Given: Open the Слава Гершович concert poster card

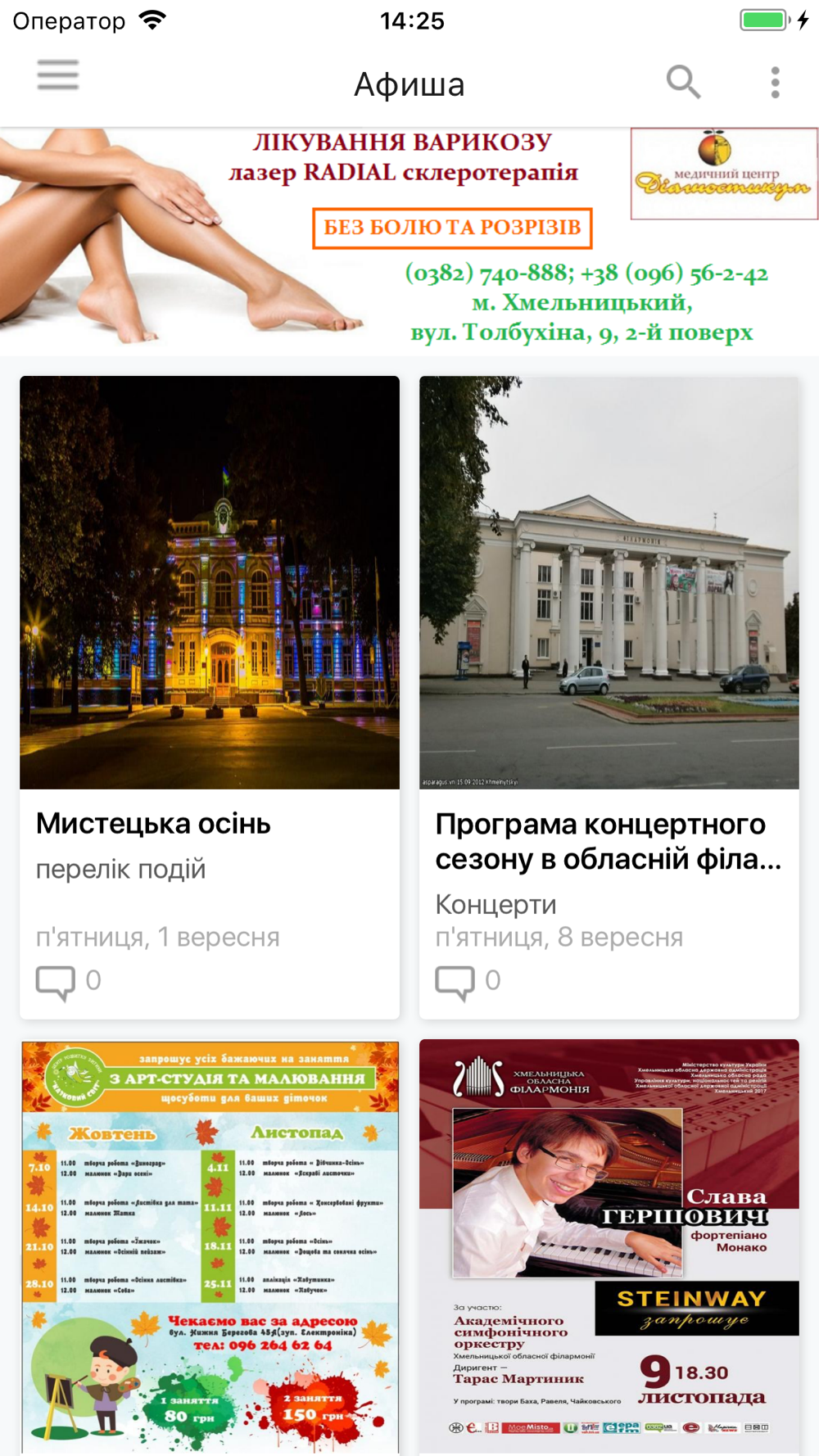Looking at the screenshot, I should click(609, 1247).
